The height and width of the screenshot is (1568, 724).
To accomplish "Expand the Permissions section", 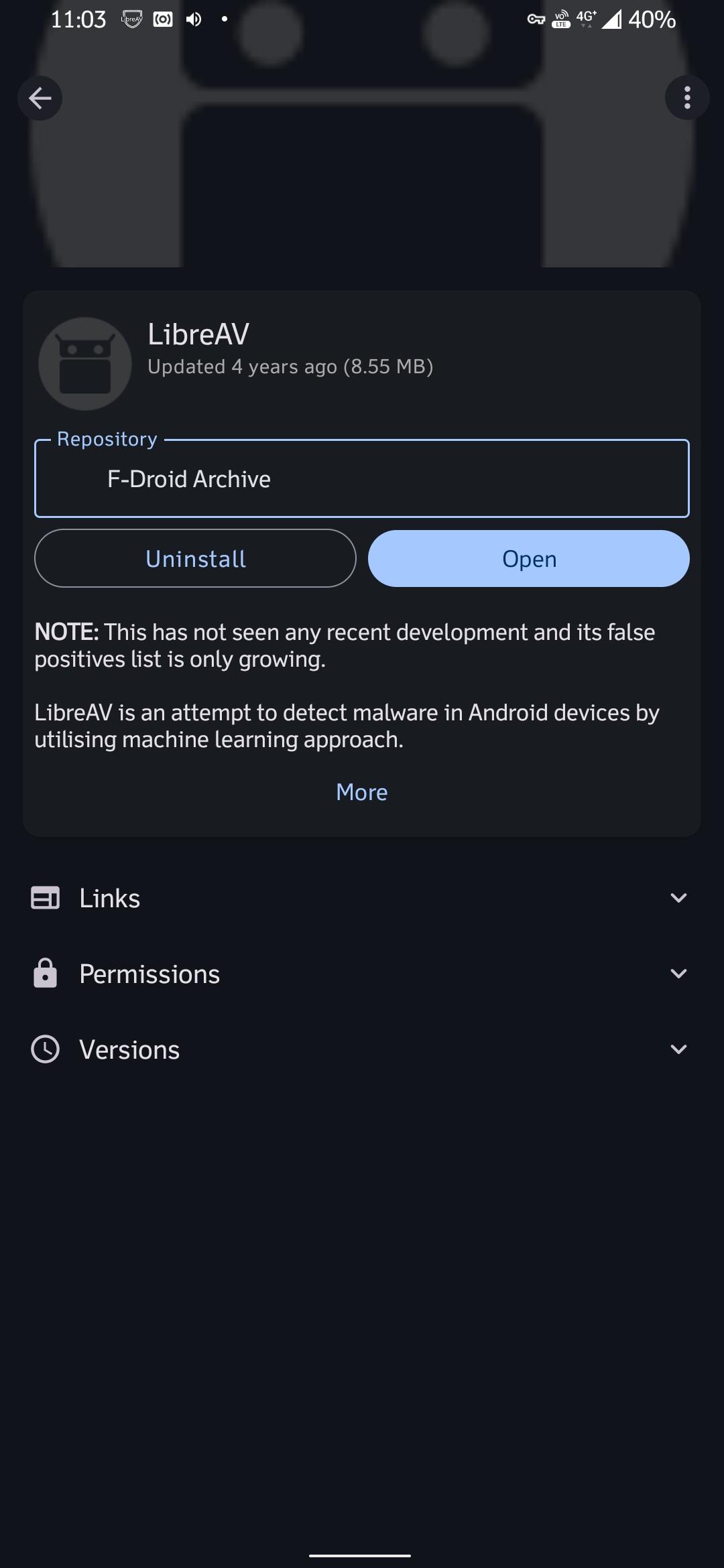I will (x=361, y=974).
